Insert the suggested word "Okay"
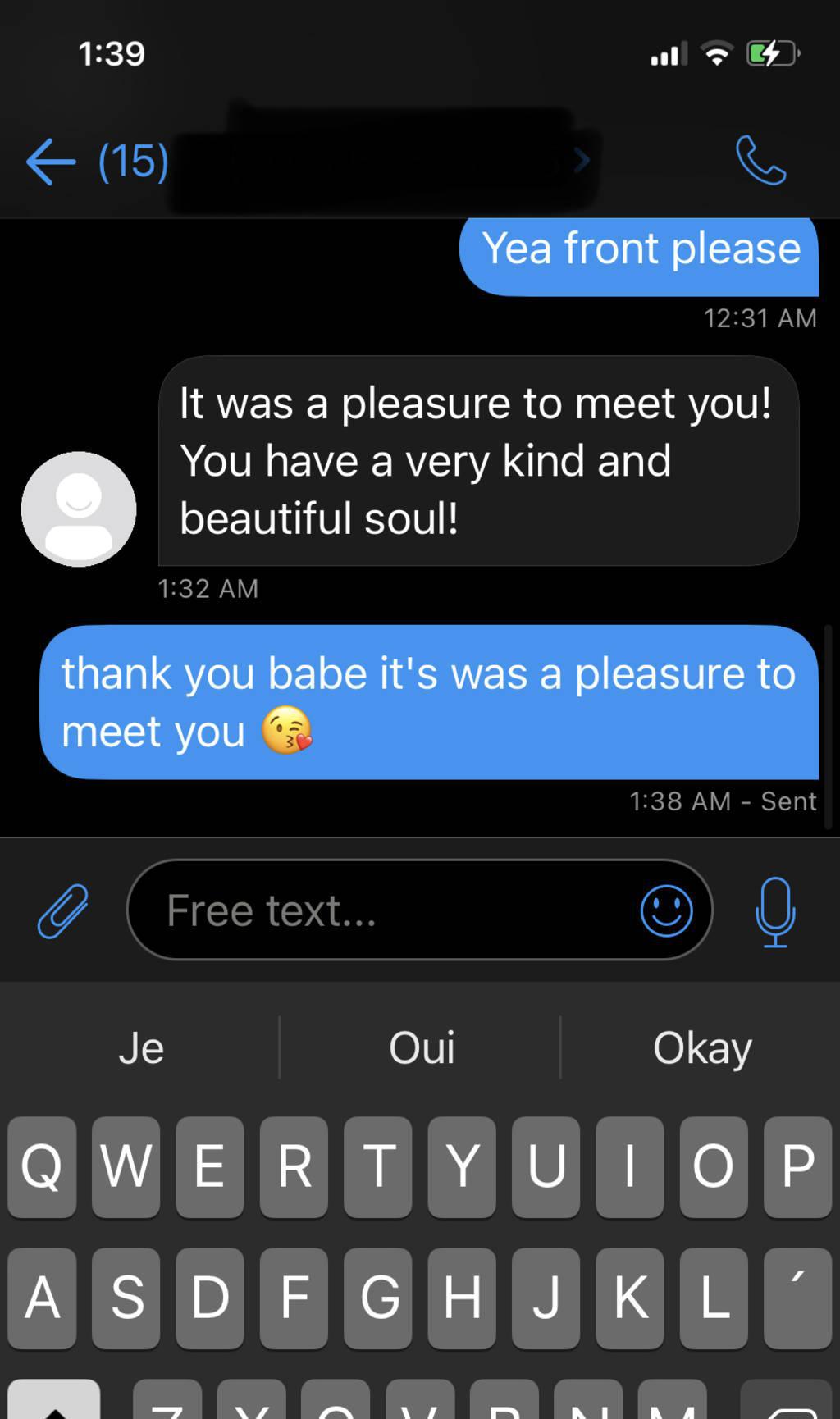 pyautogui.click(x=701, y=1048)
